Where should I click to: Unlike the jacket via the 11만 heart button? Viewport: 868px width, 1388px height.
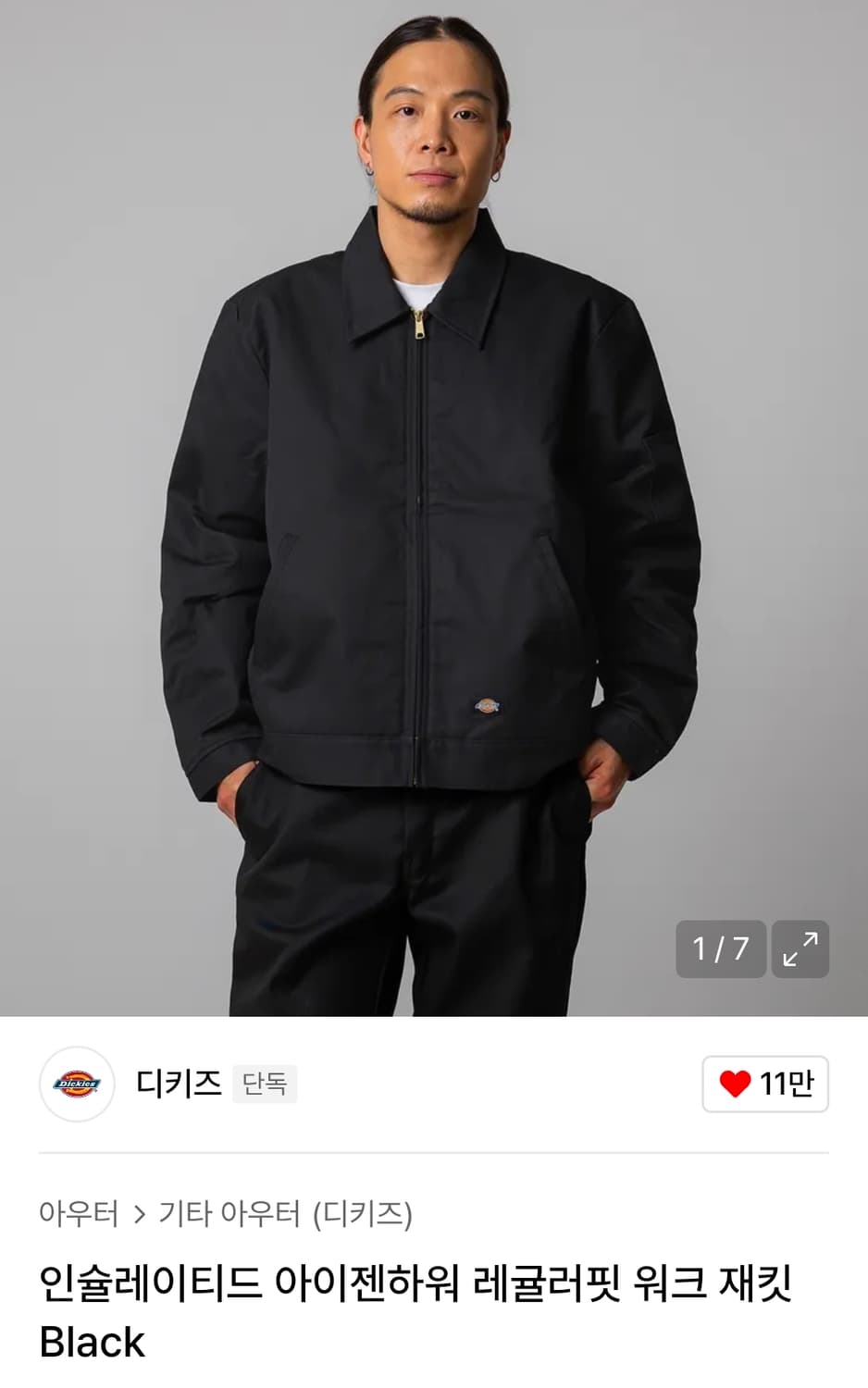click(x=764, y=1084)
